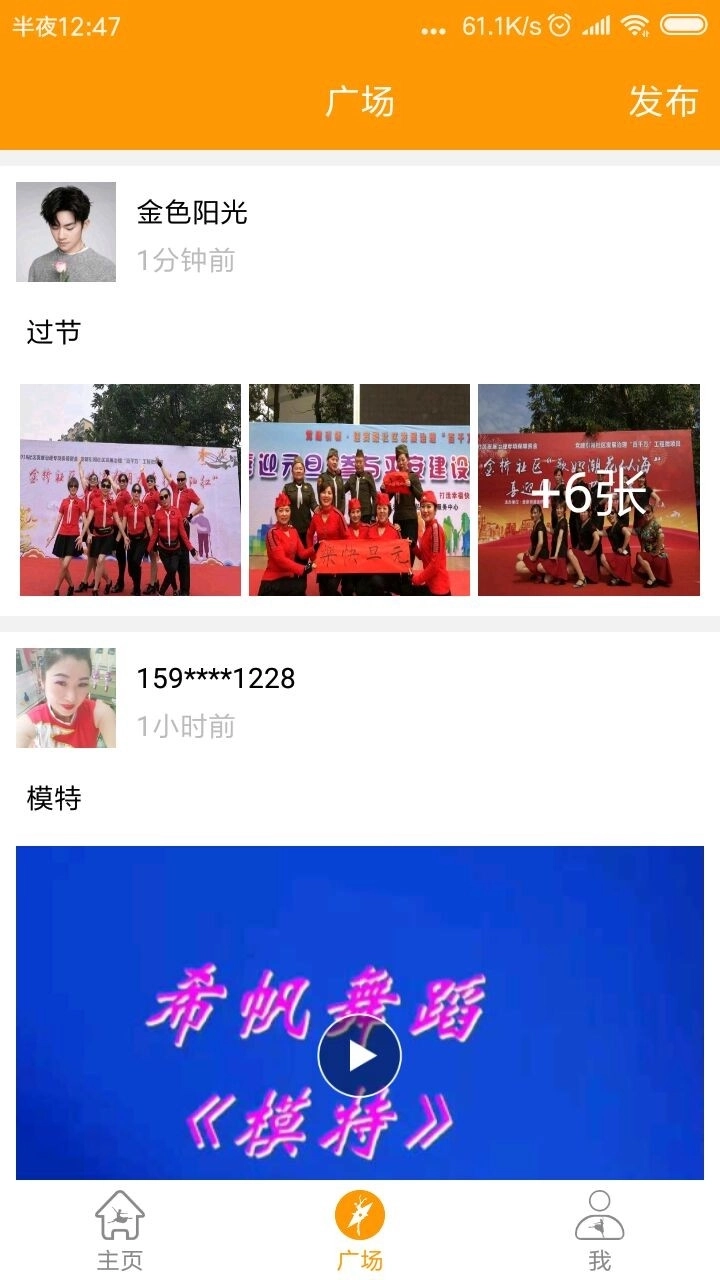Play the 希帆舞蹈《模特》video
Screen dimensions: 720x1280
[360, 1055]
